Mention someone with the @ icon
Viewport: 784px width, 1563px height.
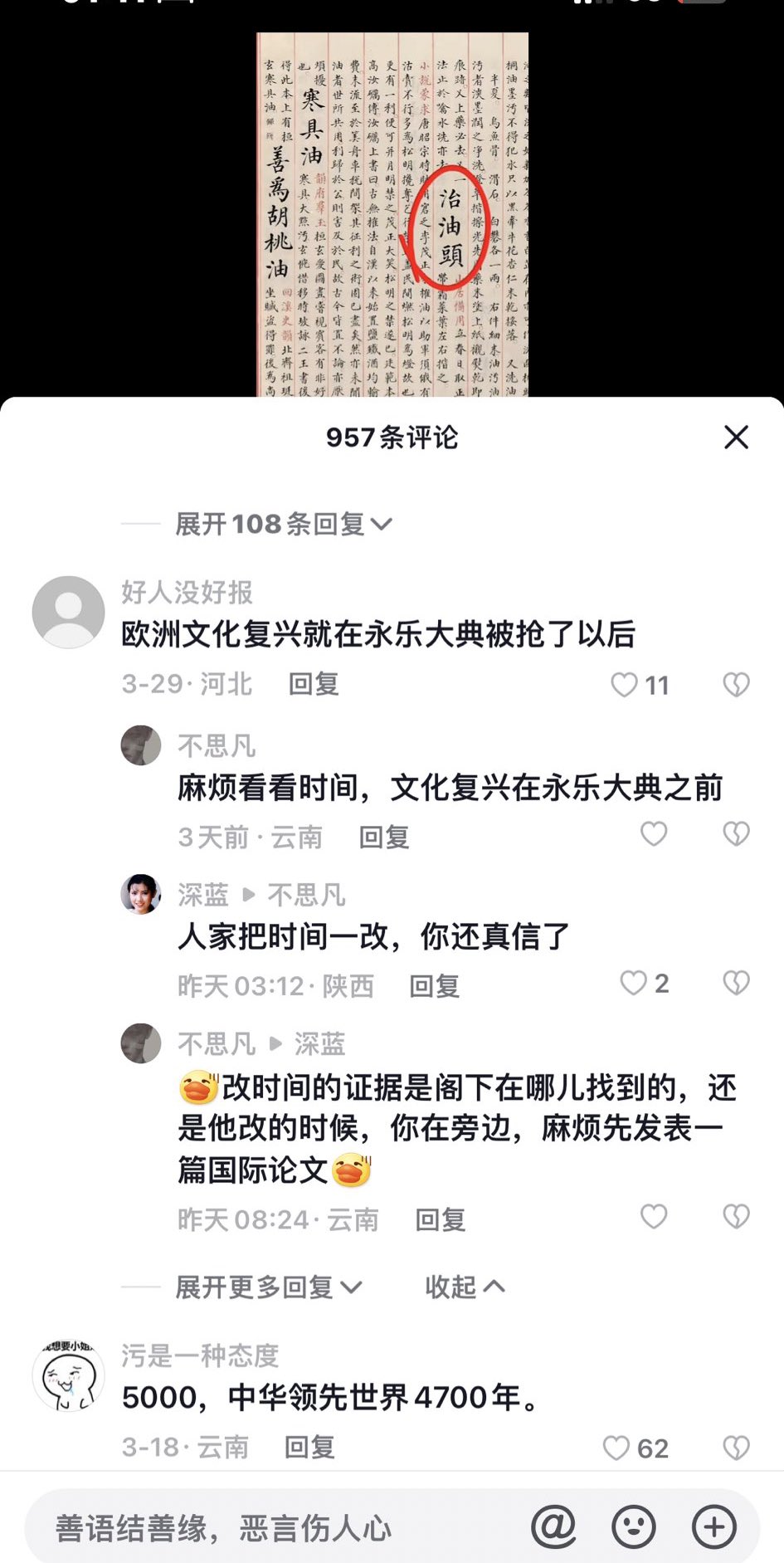[x=553, y=1526]
